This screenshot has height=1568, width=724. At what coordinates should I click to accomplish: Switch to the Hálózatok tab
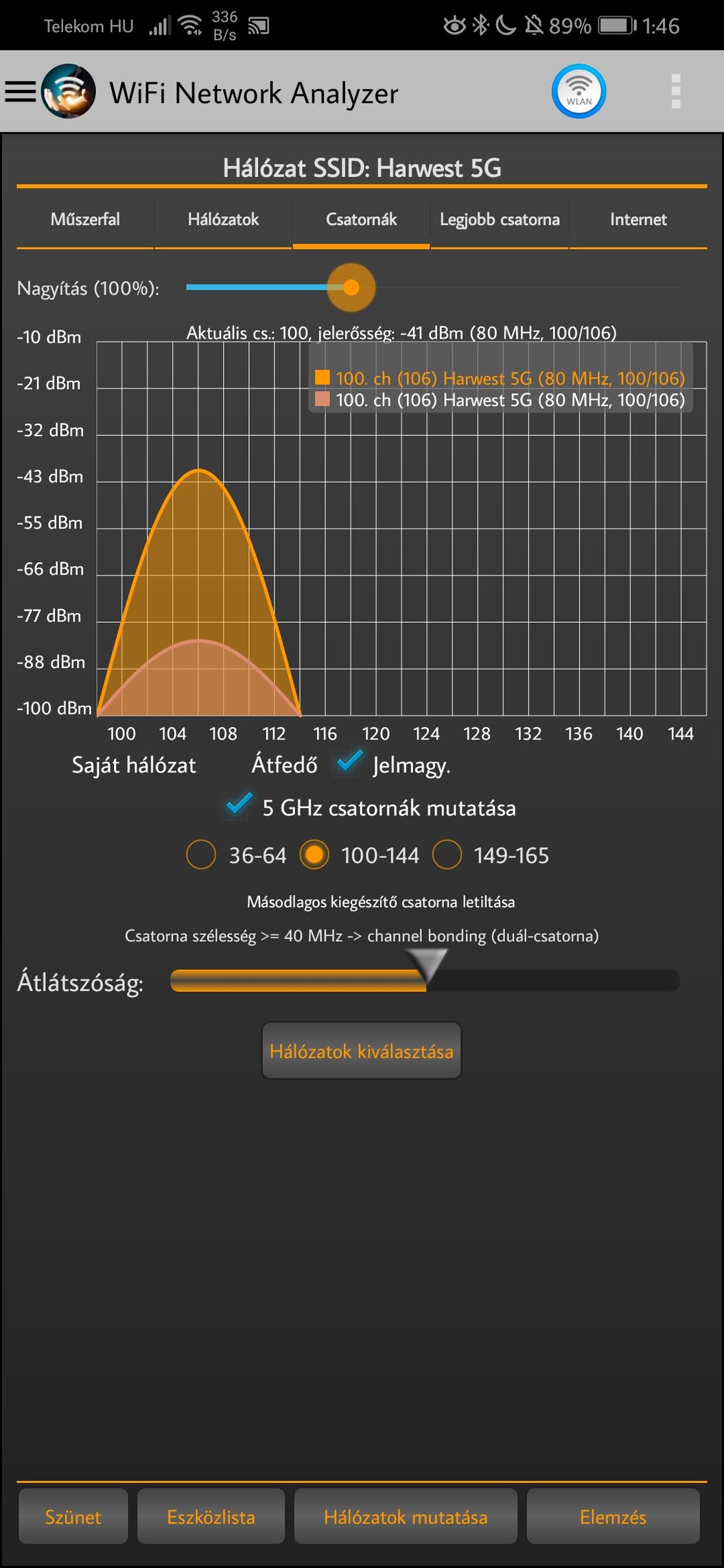coord(223,219)
